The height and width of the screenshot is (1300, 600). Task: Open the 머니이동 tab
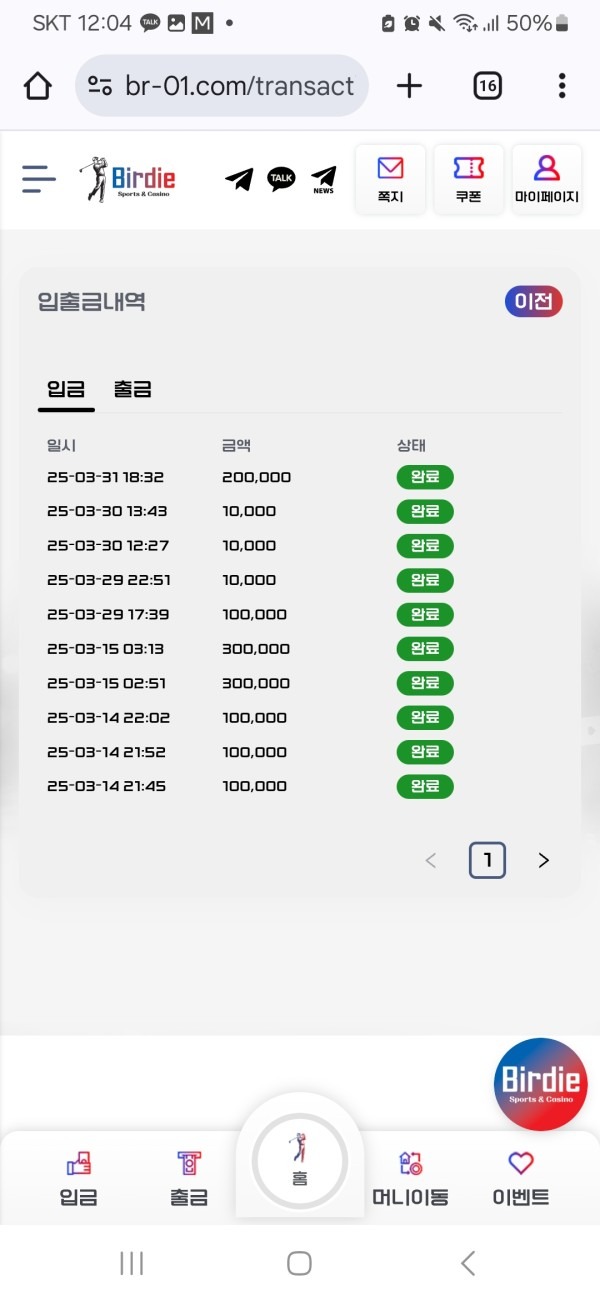(x=410, y=1178)
